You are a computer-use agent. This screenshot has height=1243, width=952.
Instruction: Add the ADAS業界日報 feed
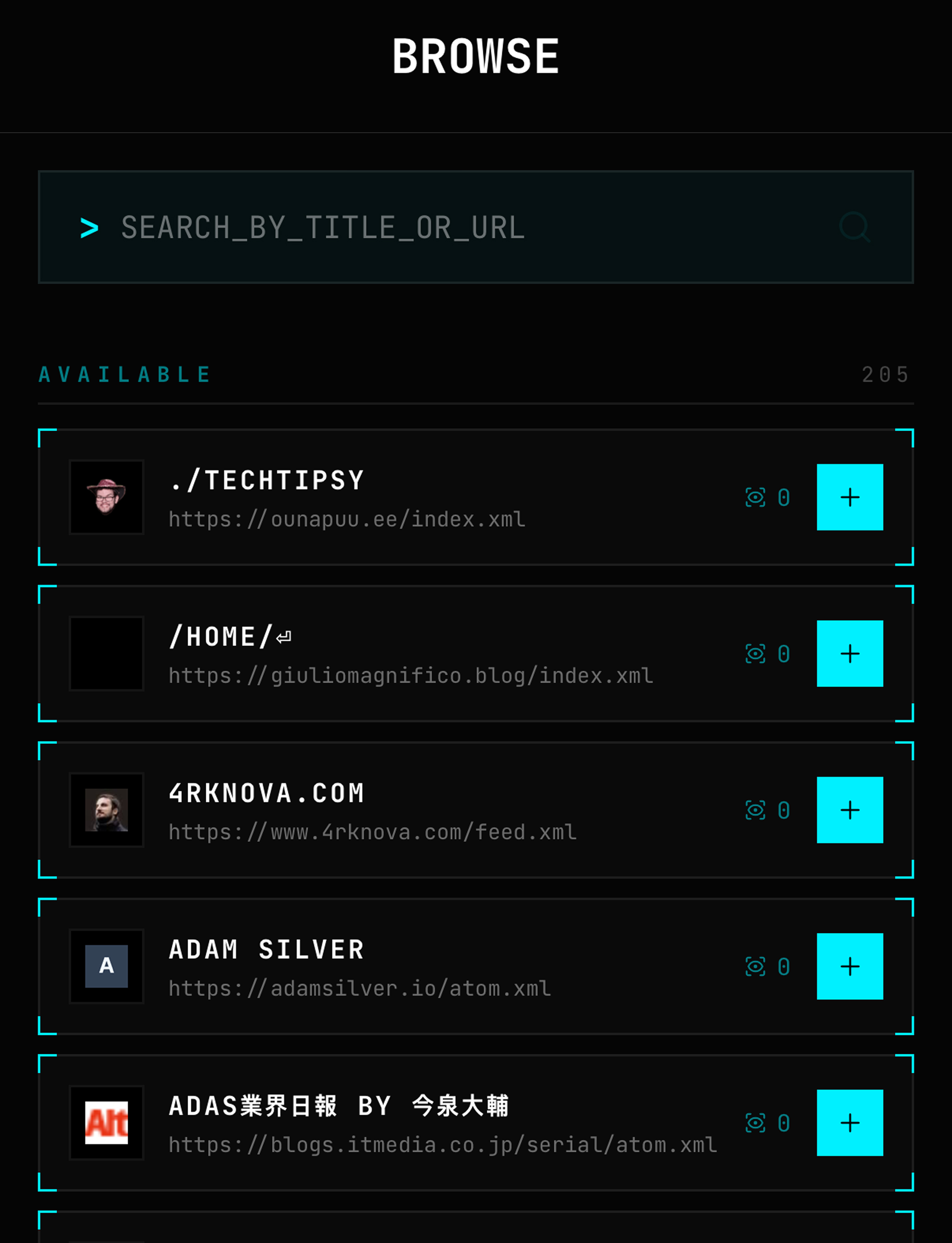(850, 1123)
